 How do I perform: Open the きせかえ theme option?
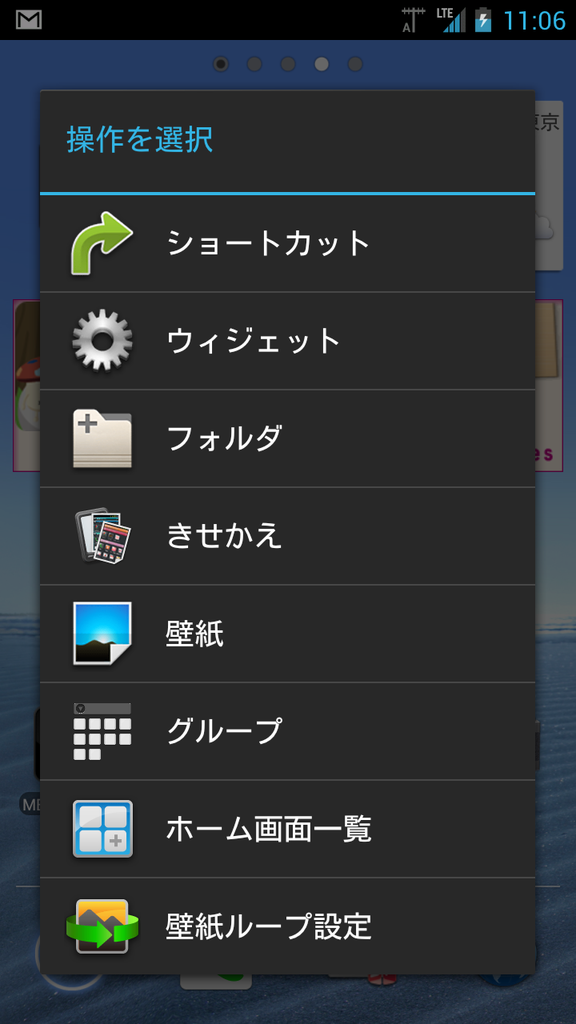click(x=287, y=536)
